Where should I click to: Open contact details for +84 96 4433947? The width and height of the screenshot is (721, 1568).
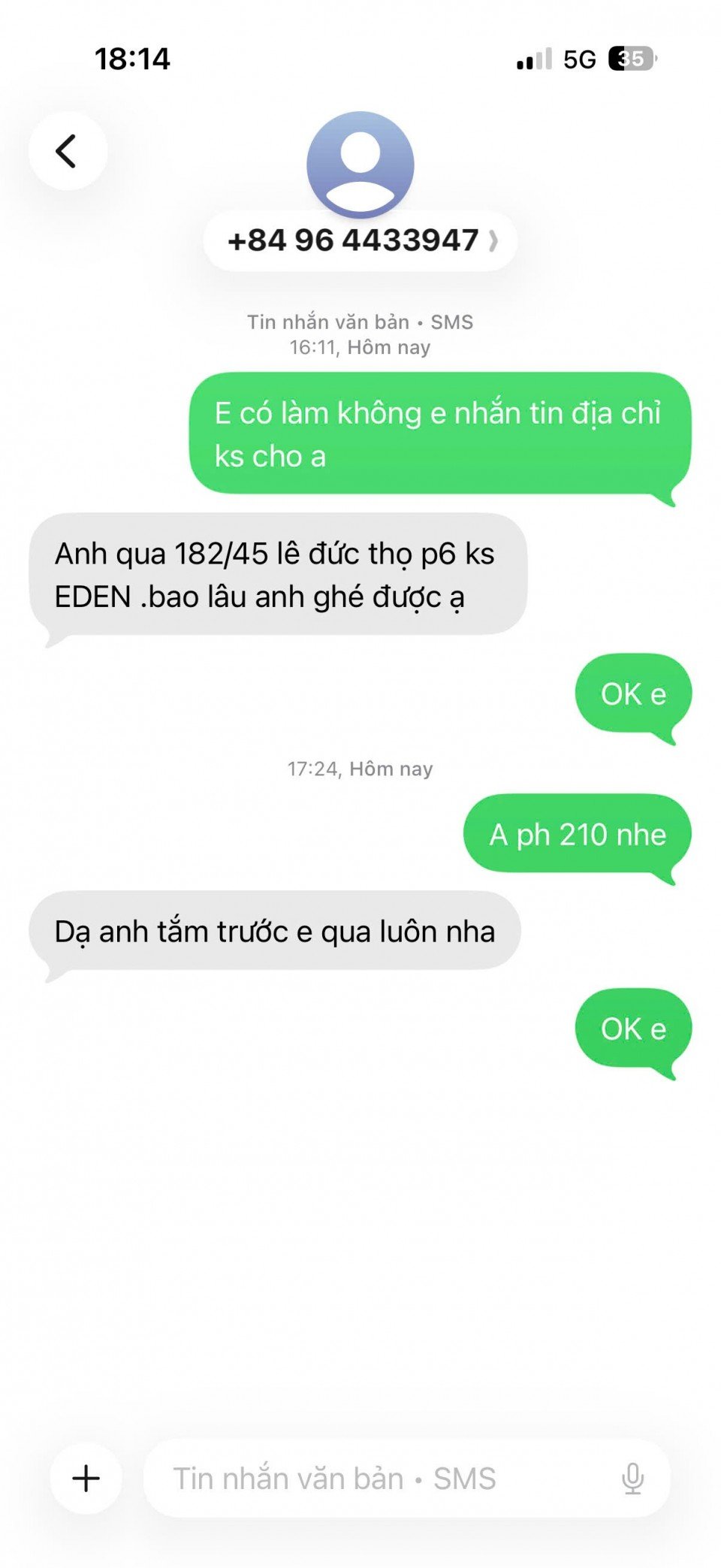pyautogui.click(x=360, y=241)
